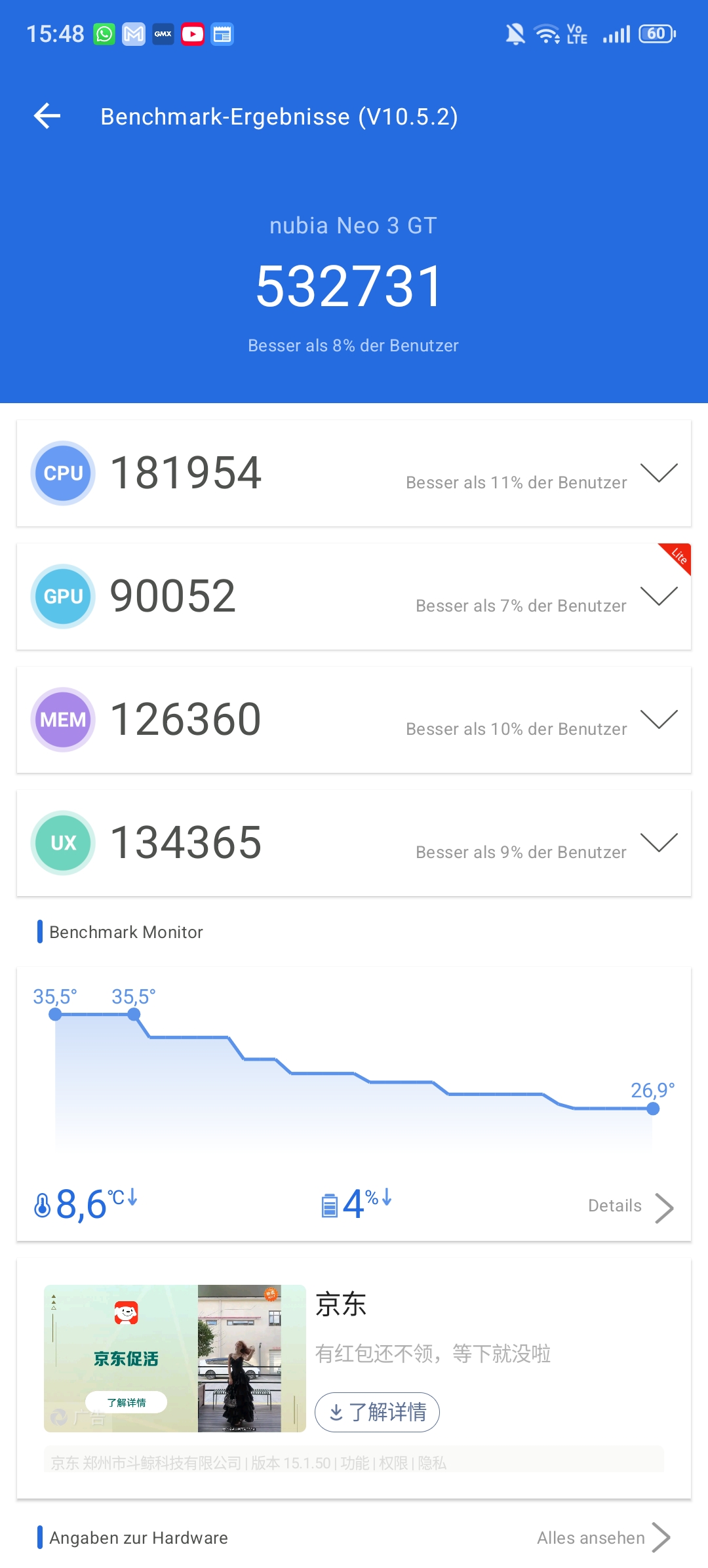Screen dimensions: 708x1568
Task: Go back from benchmark results
Action: tap(47, 117)
